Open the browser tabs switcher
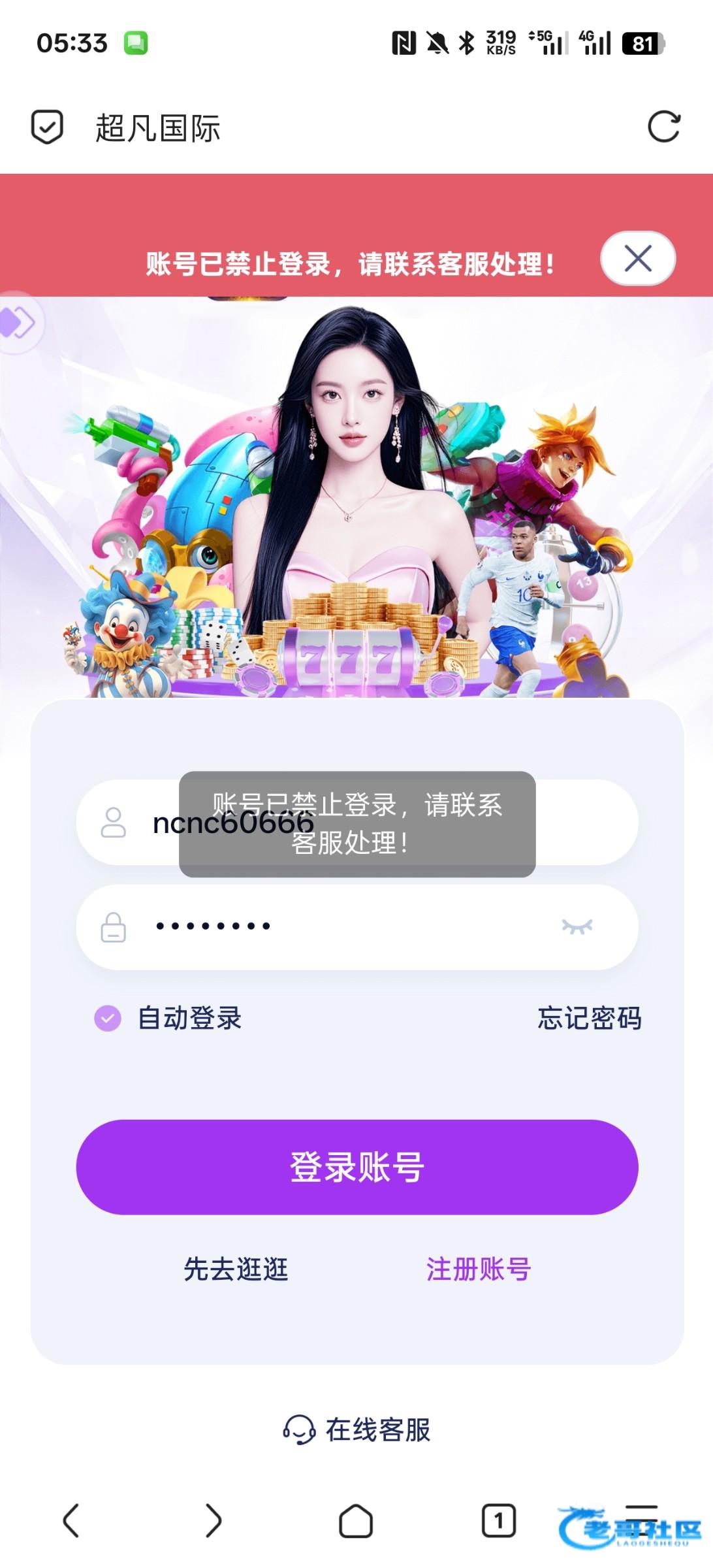The height and width of the screenshot is (1568, 713). (498, 1520)
